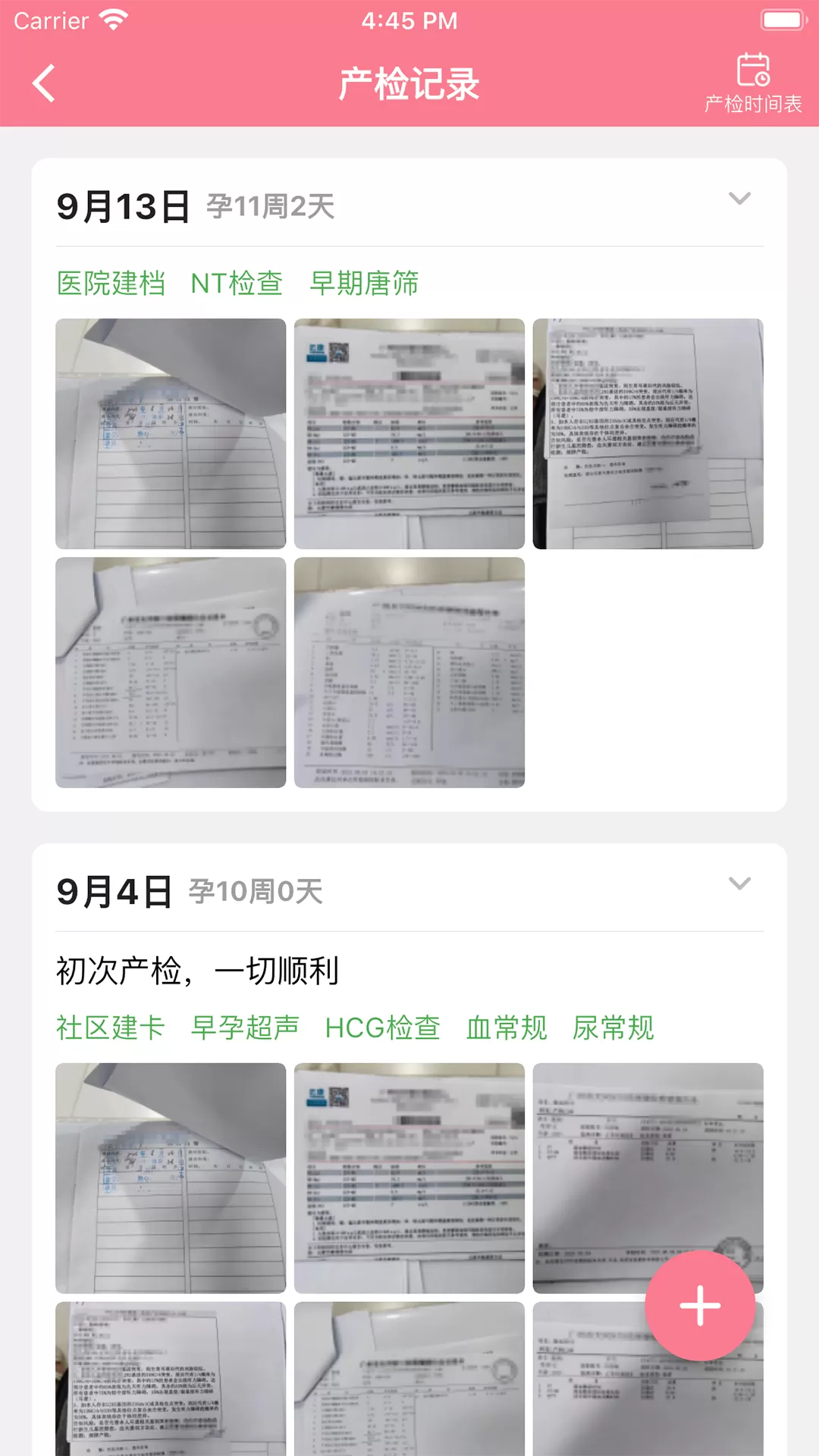The height and width of the screenshot is (1456, 819).
Task: Open third photo in 9月13日 record
Action: coord(648,434)
